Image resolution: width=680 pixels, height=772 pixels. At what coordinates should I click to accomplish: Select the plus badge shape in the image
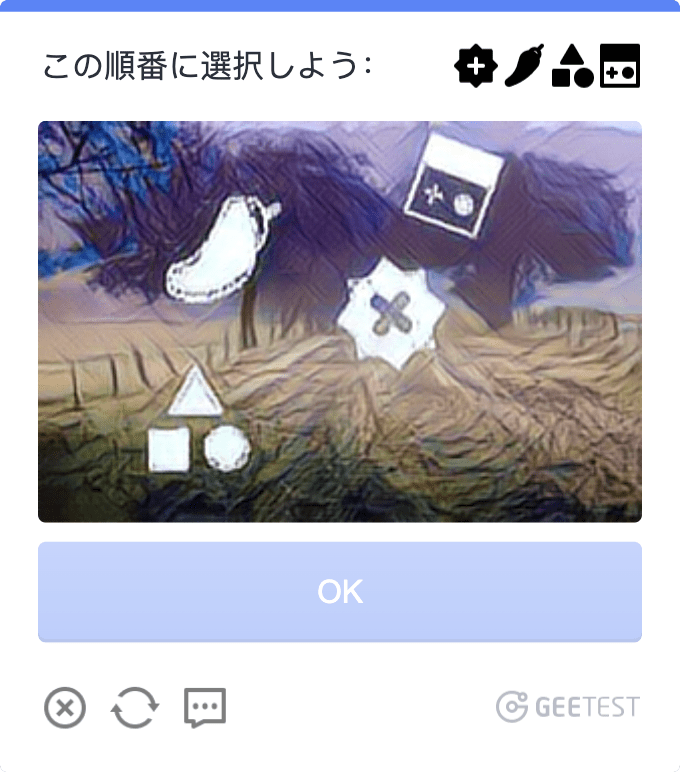coord(388,313)
